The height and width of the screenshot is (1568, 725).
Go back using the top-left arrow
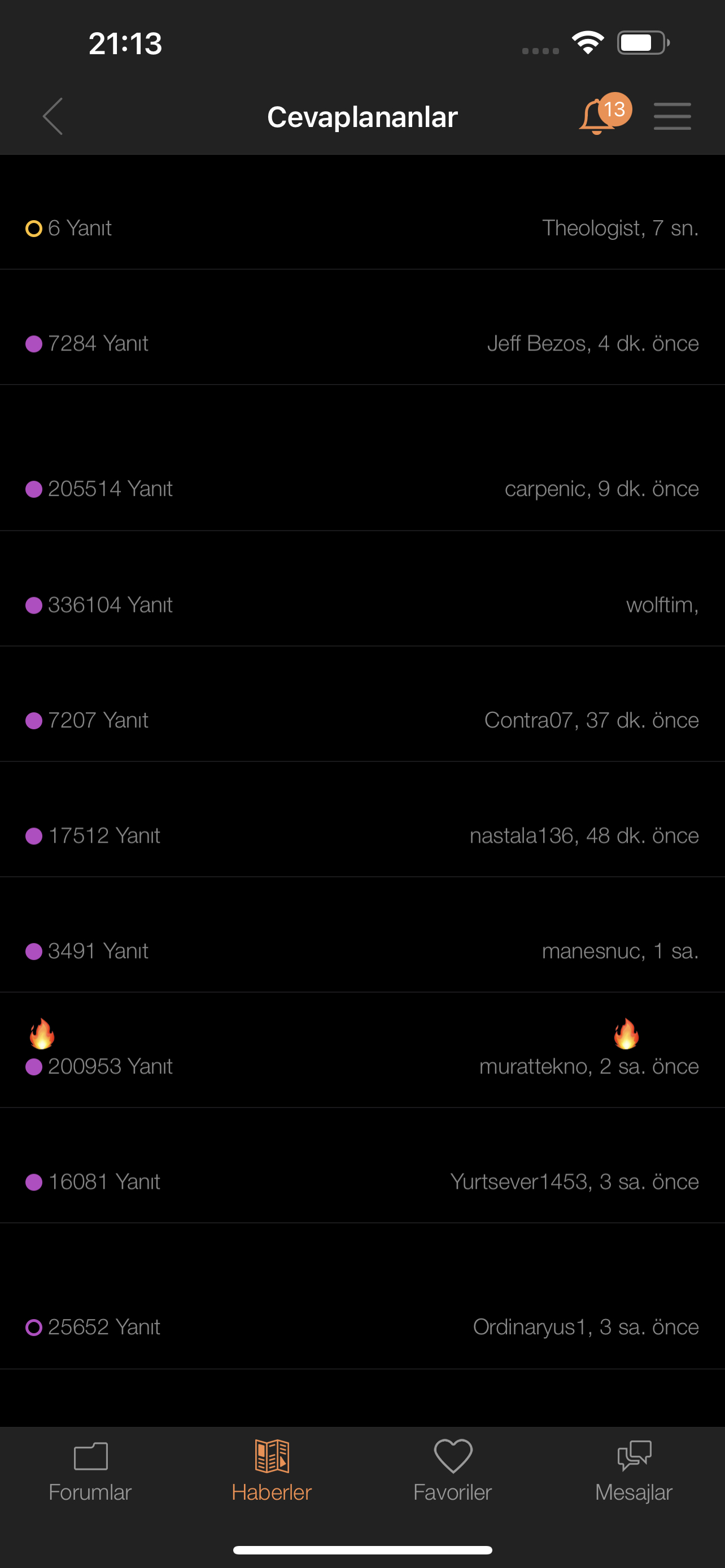[x=53, y=116]
